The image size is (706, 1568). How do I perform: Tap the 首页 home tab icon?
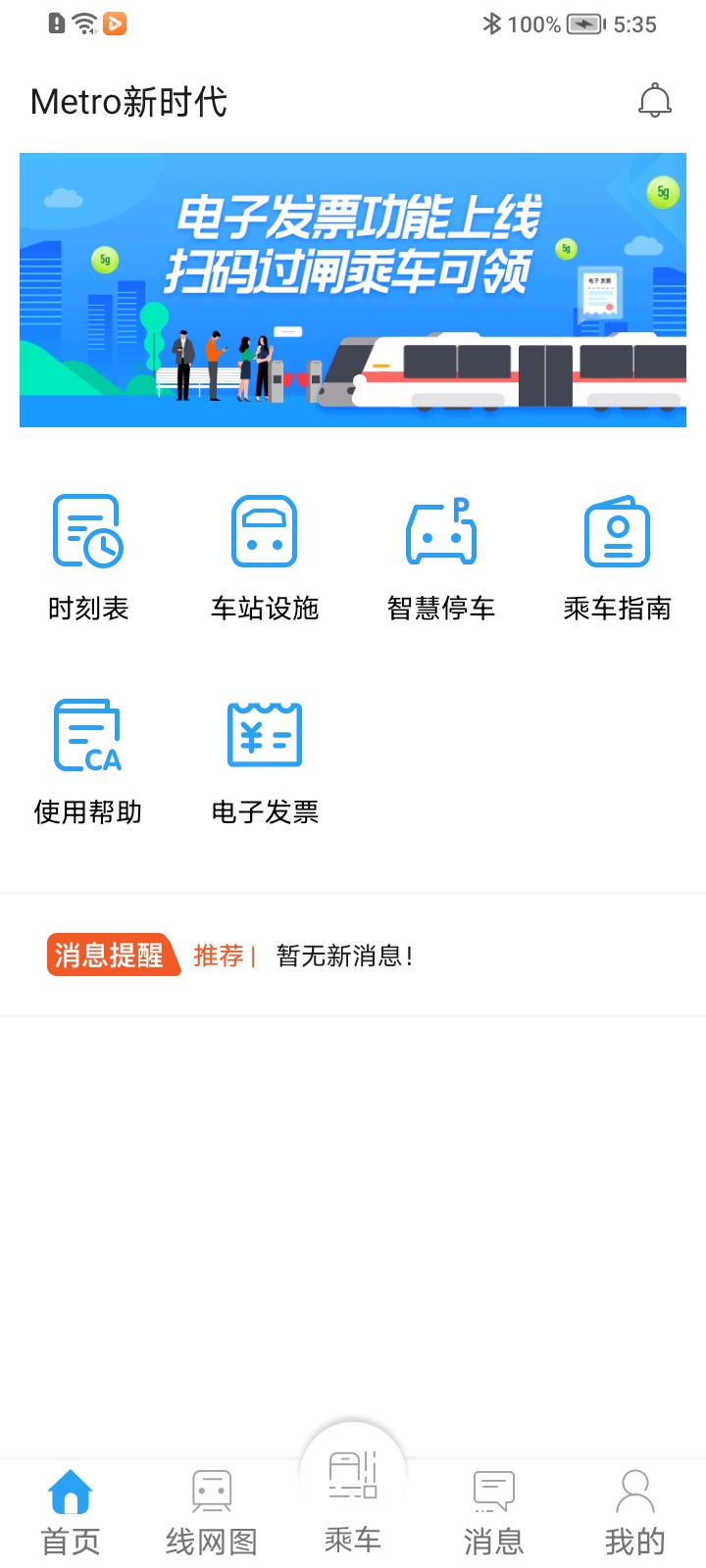(70, 1490)
